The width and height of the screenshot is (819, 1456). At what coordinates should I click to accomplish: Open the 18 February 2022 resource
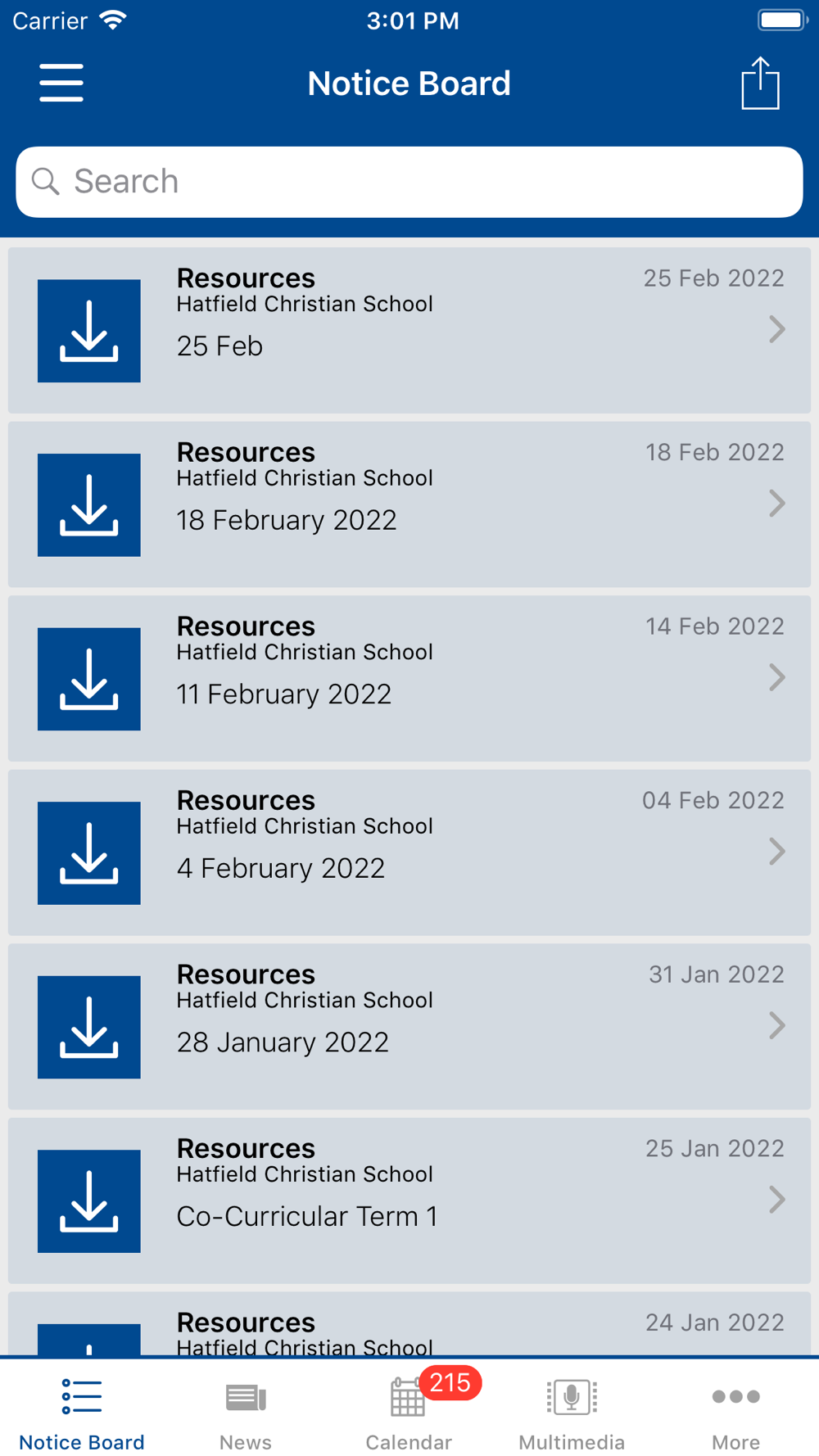coord(409,504)
